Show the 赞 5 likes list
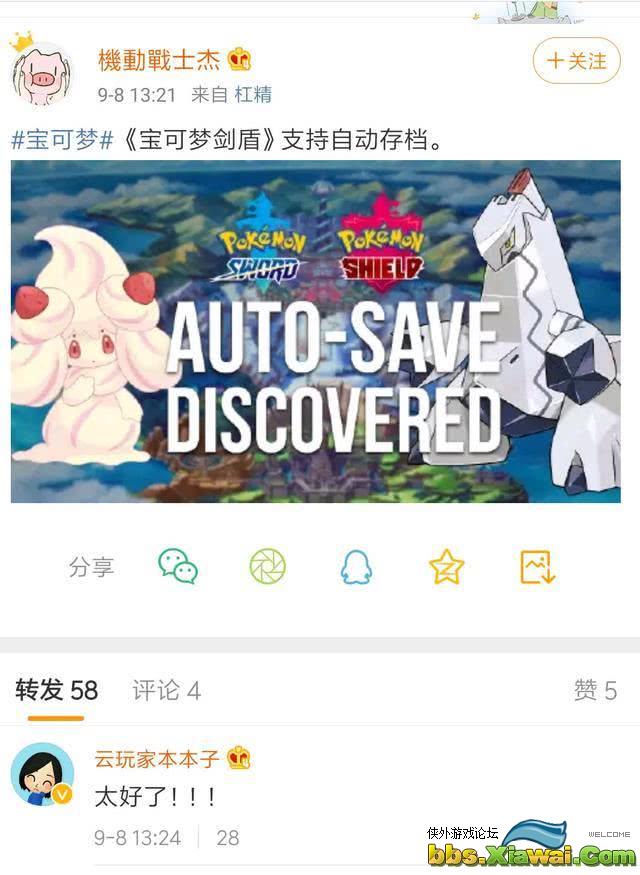The width and height of the screenshot is (640, 875). coord(595,690)
